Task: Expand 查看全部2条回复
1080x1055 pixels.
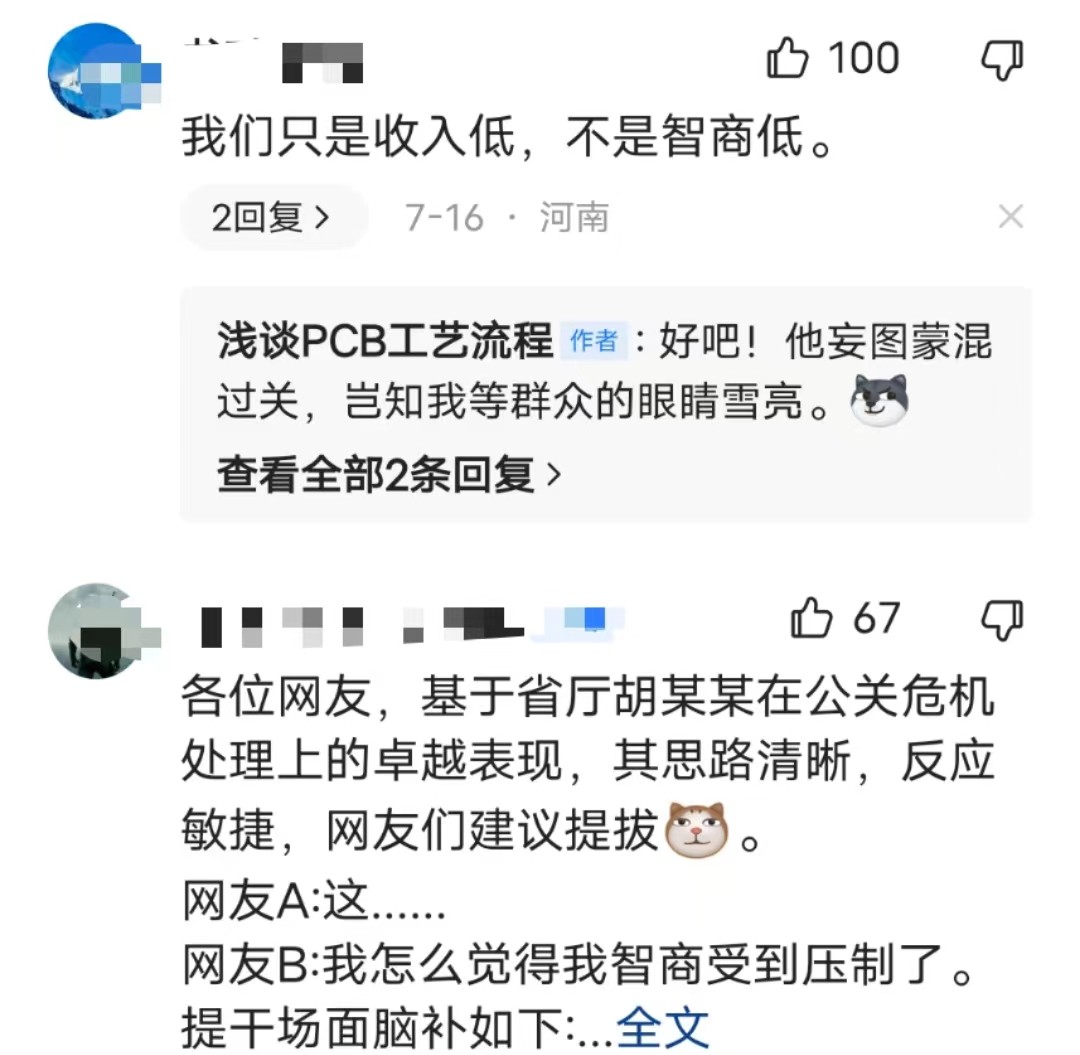Action: [x=389, y=475]
